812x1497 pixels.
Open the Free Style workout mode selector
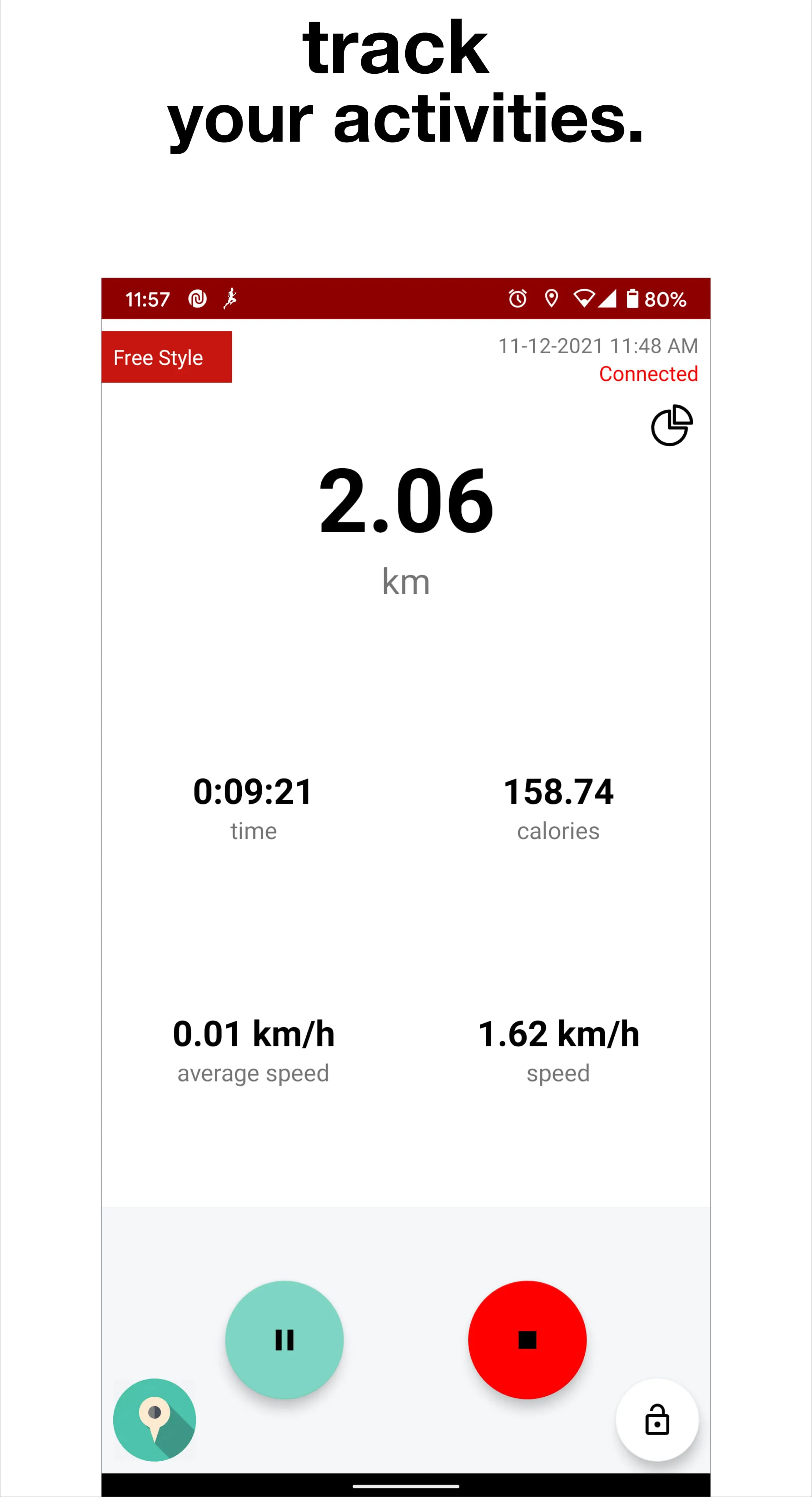click(167, 357)
